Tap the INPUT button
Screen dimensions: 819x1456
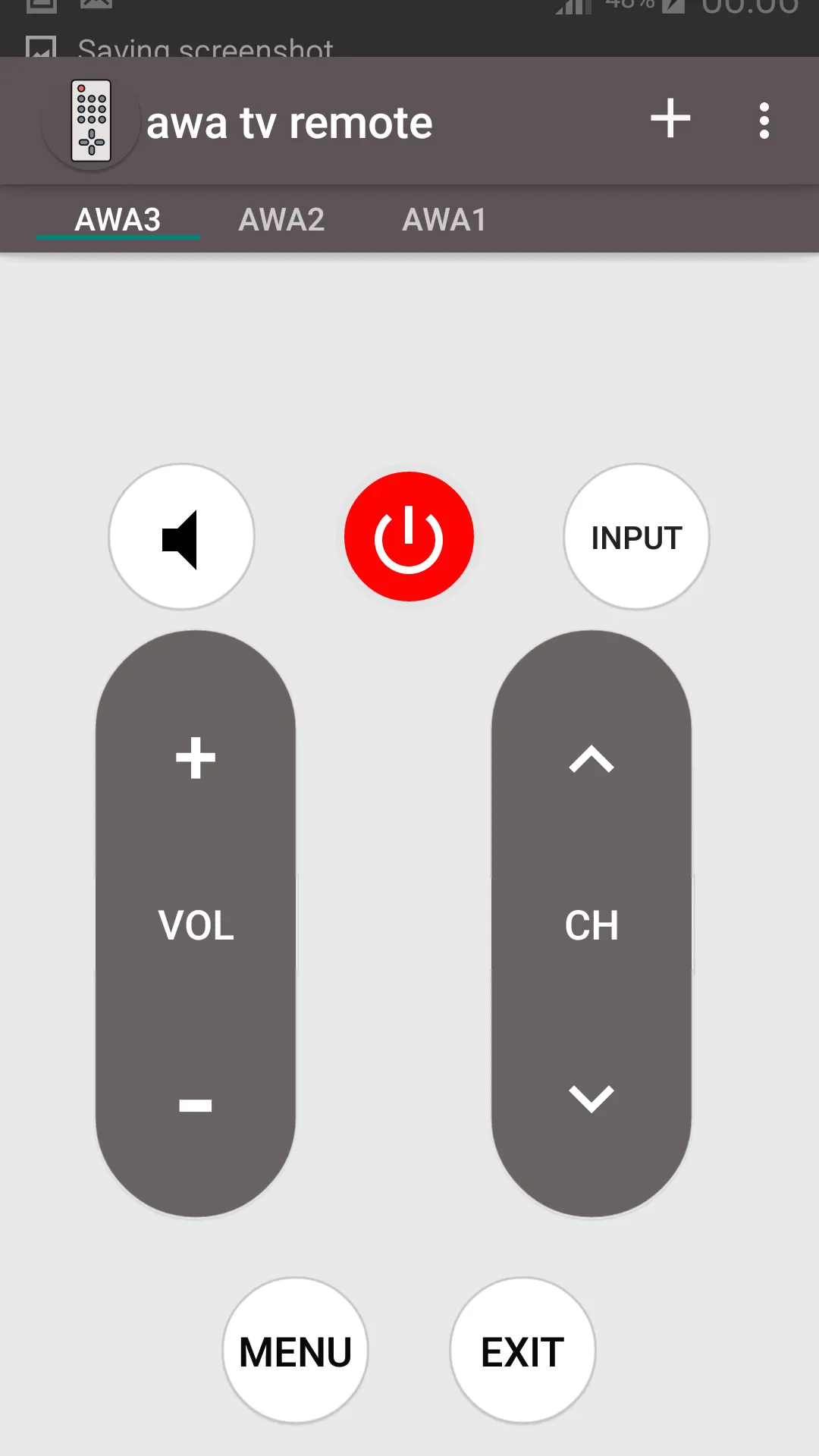tap(636, 538)
